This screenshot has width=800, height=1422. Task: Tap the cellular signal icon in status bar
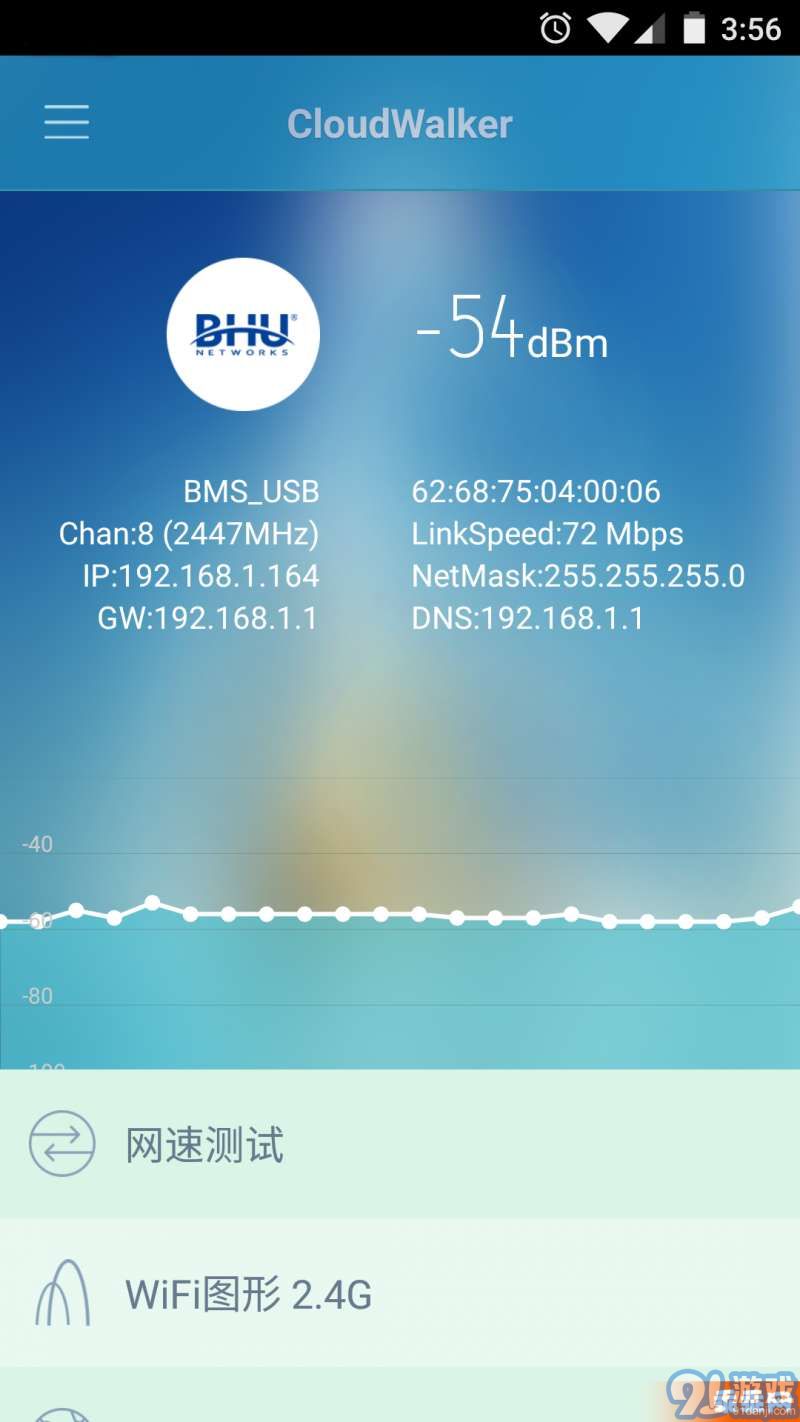pos(652,28)
